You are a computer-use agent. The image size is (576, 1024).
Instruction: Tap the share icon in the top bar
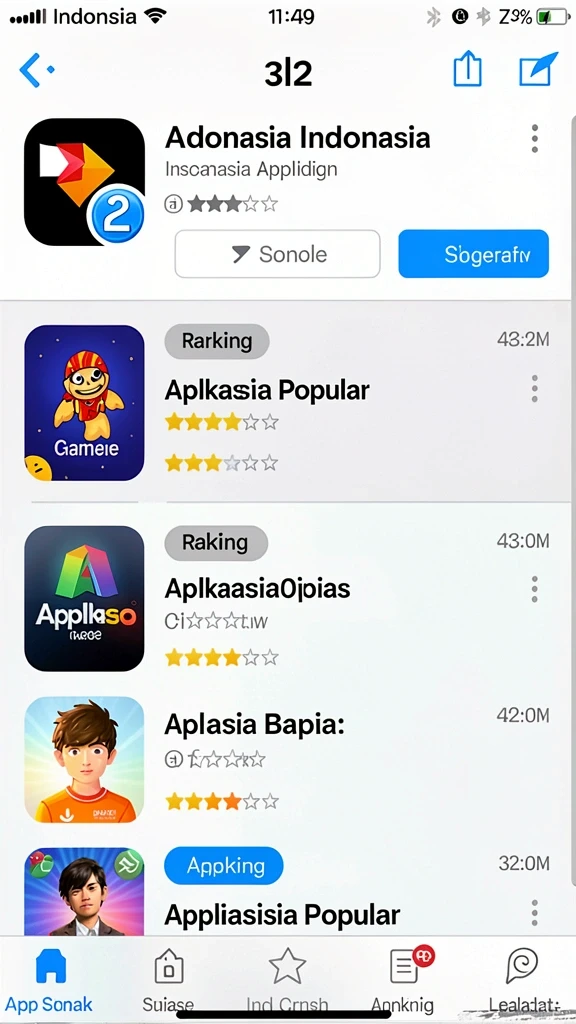click(x=468, y=69)
